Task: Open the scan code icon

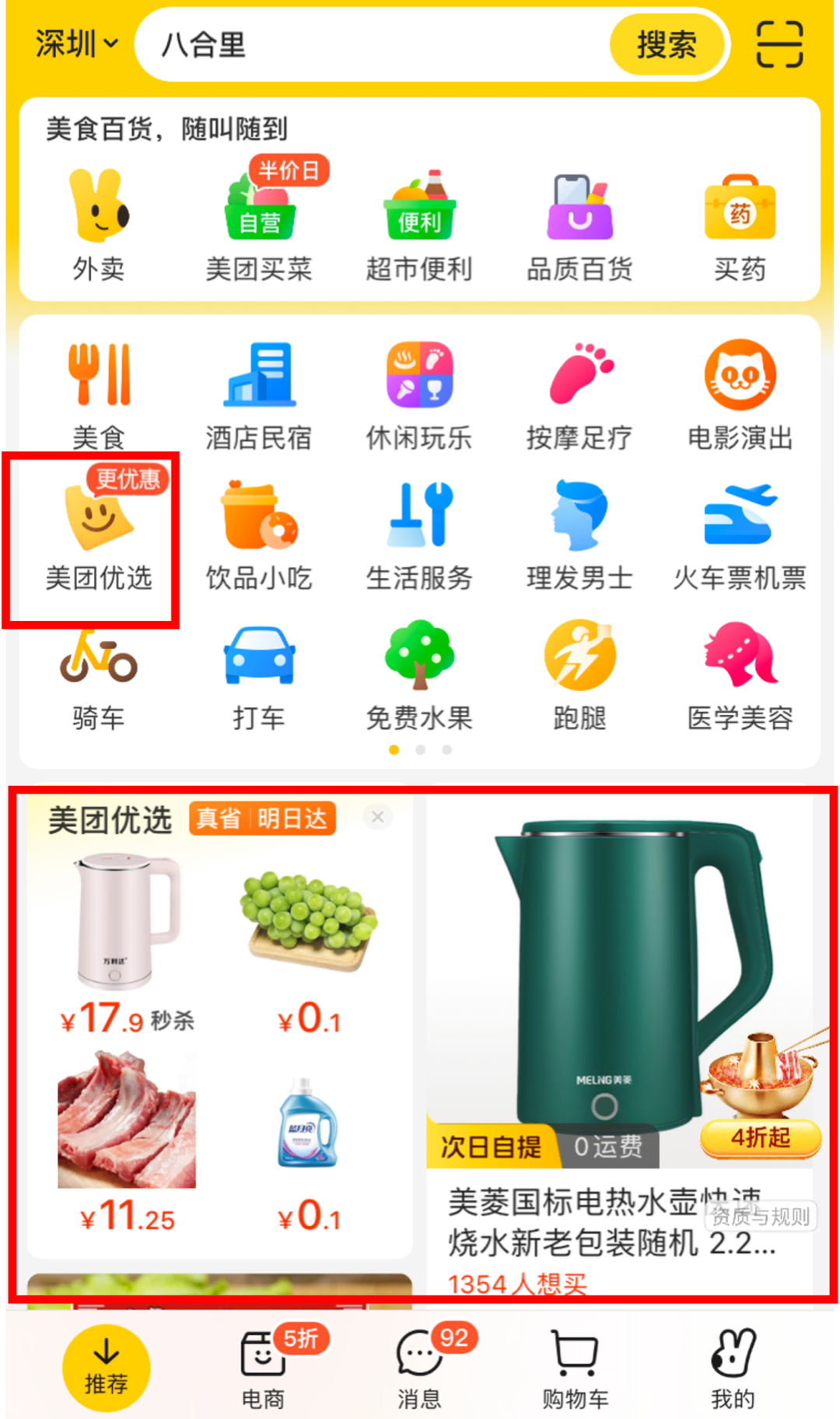Action: 779,45
